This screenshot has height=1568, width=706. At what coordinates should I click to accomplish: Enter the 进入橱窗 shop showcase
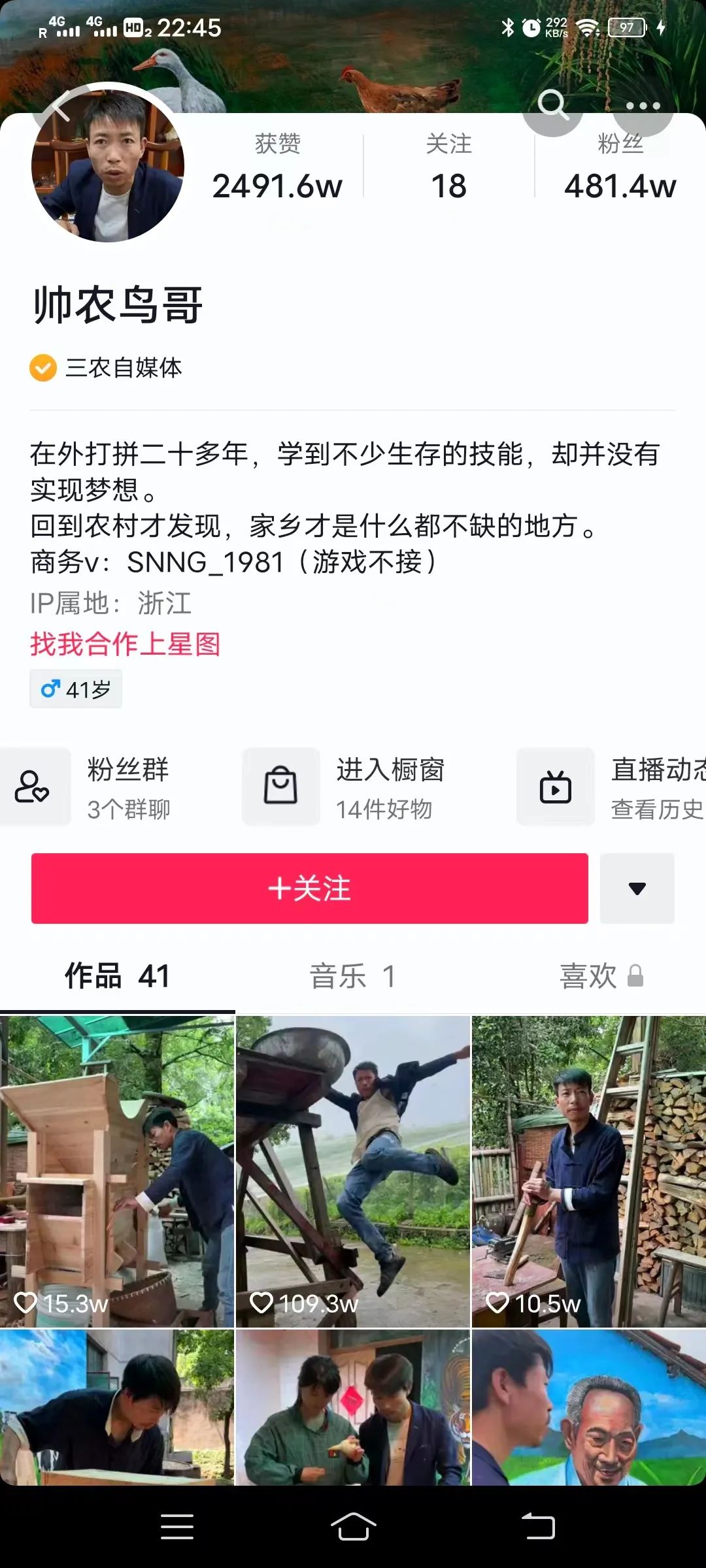(353, 787)
